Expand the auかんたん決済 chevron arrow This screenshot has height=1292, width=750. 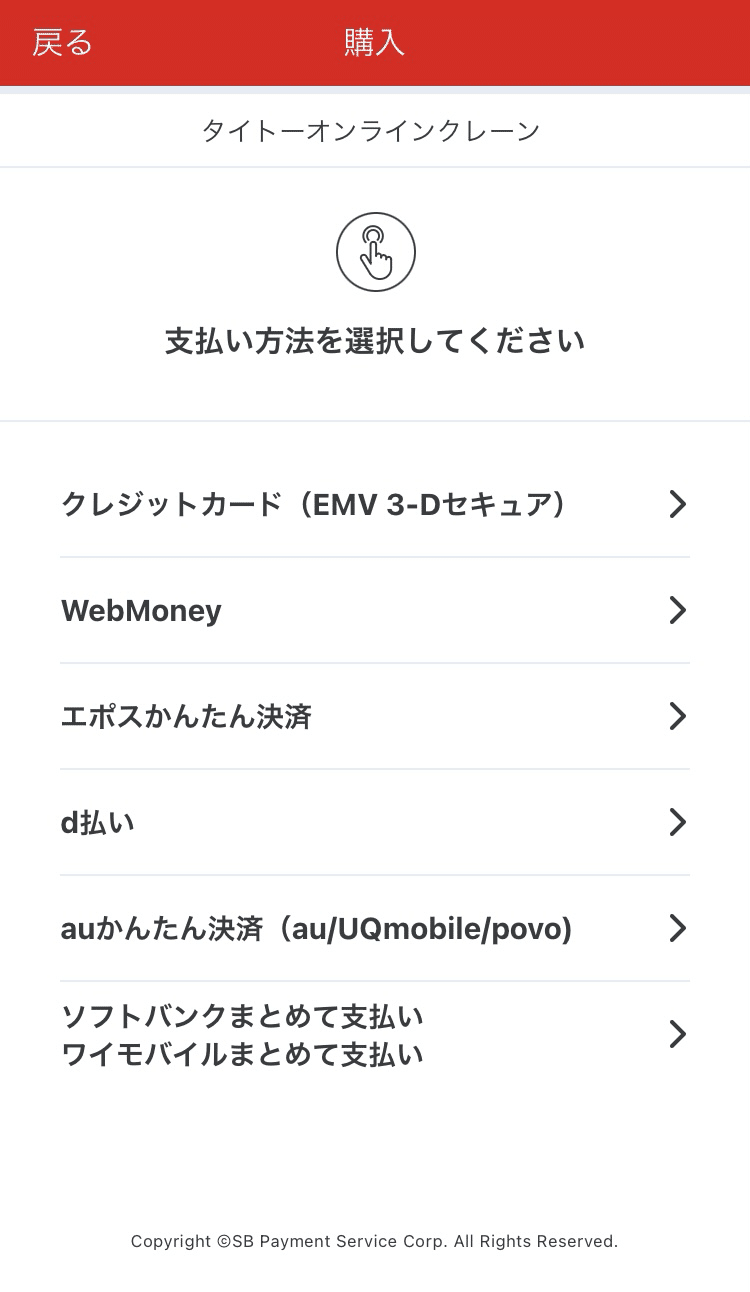click(x=678, y=928)
